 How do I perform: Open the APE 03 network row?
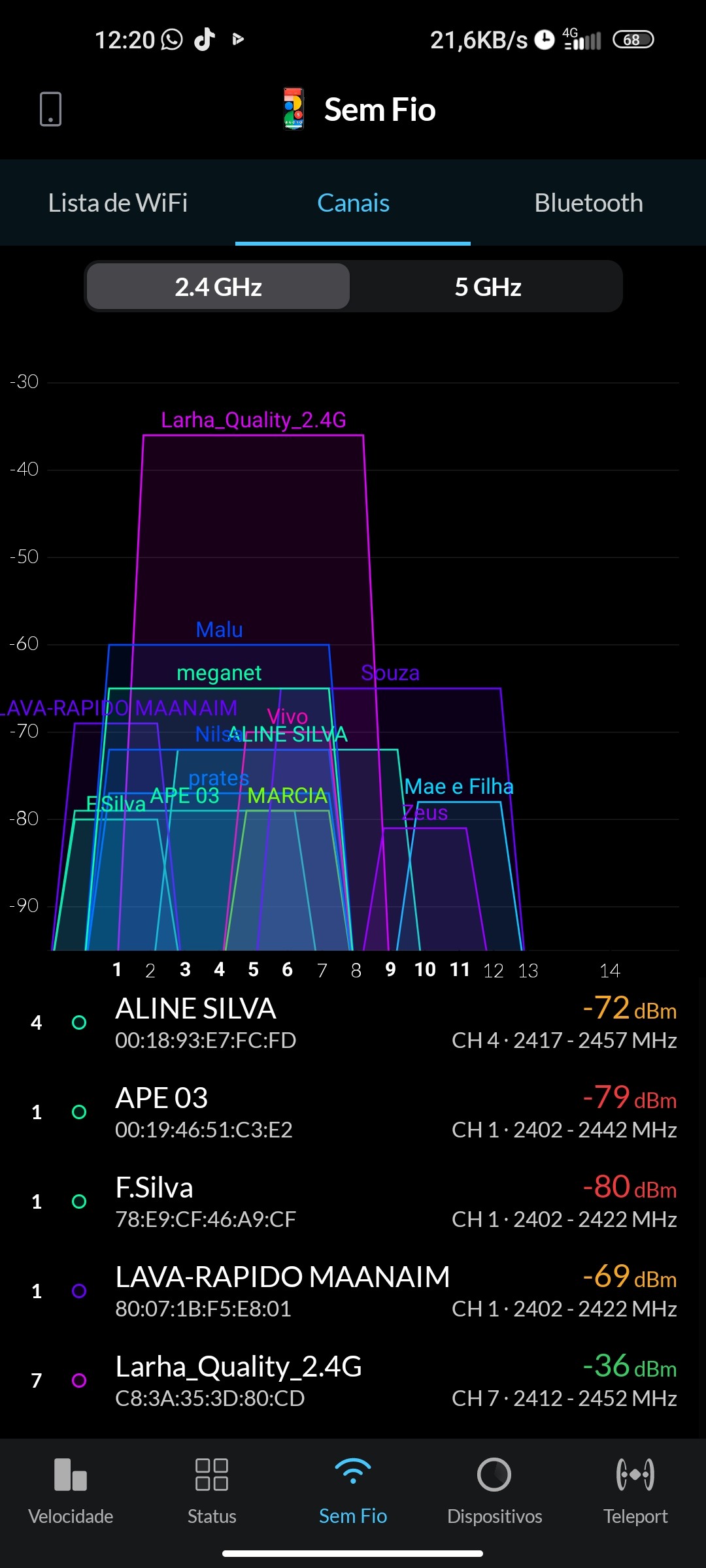(x=353, y=1112)
